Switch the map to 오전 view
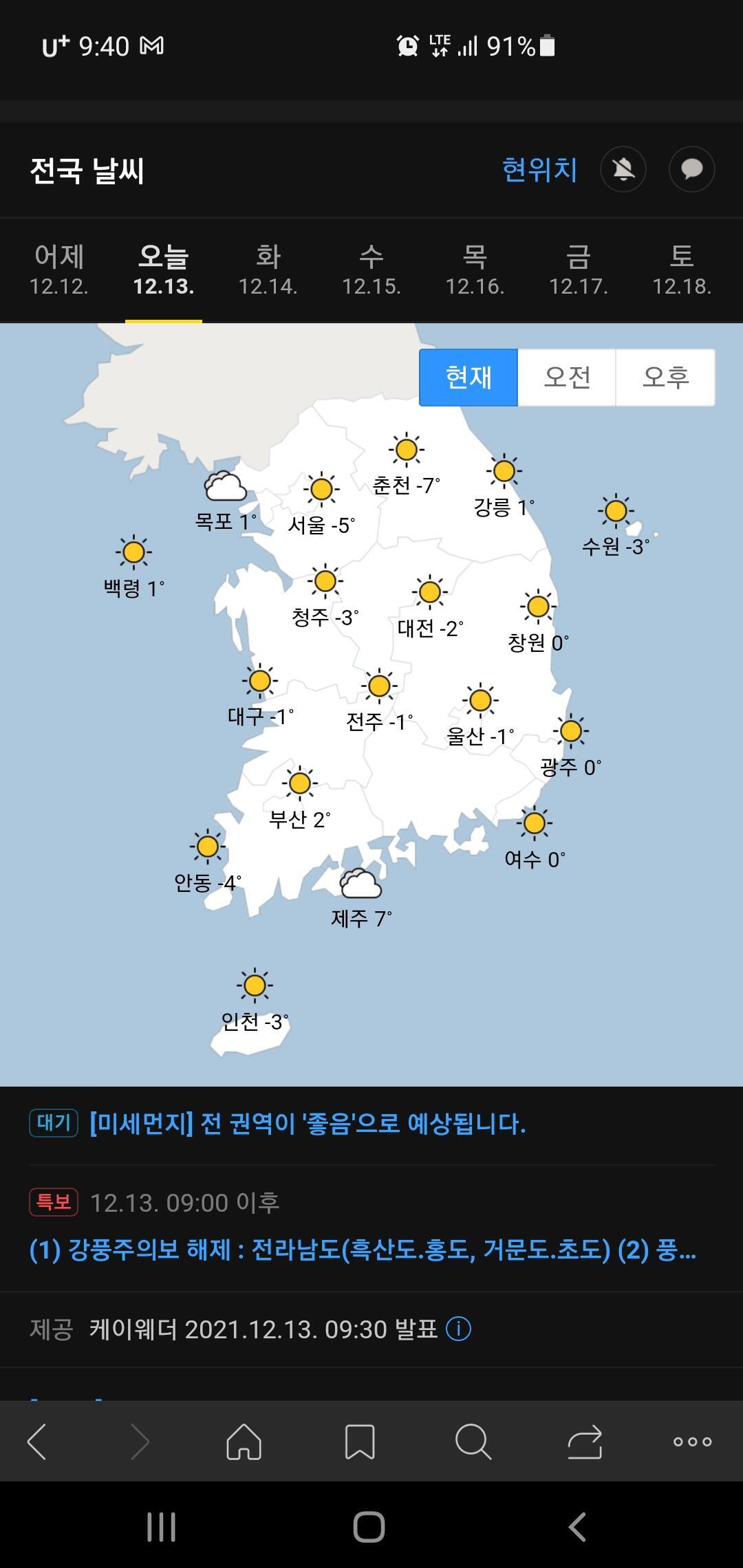 coord(567,378)
